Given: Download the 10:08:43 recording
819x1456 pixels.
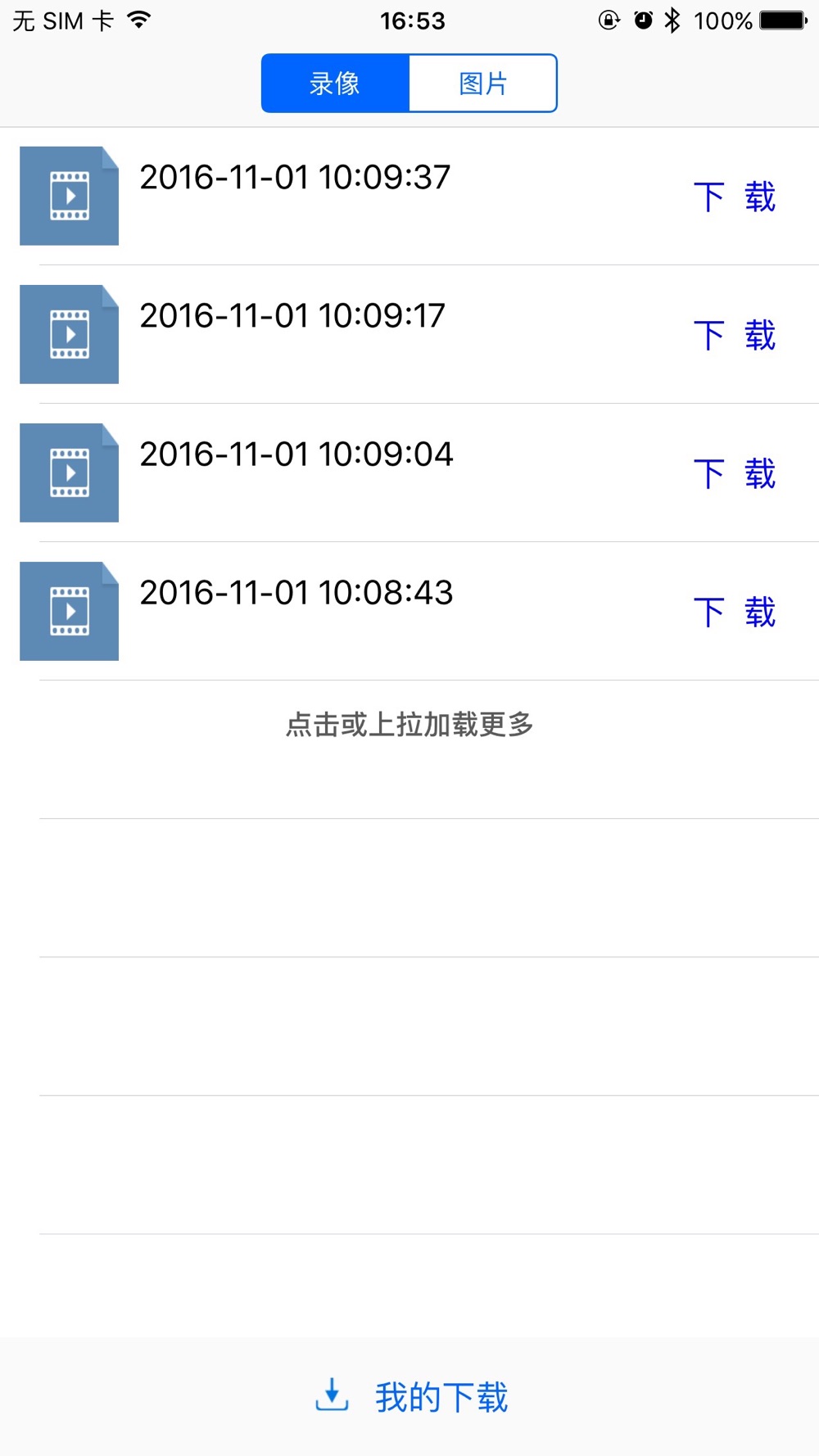Looking at the screenshot, I should point(734,612).
